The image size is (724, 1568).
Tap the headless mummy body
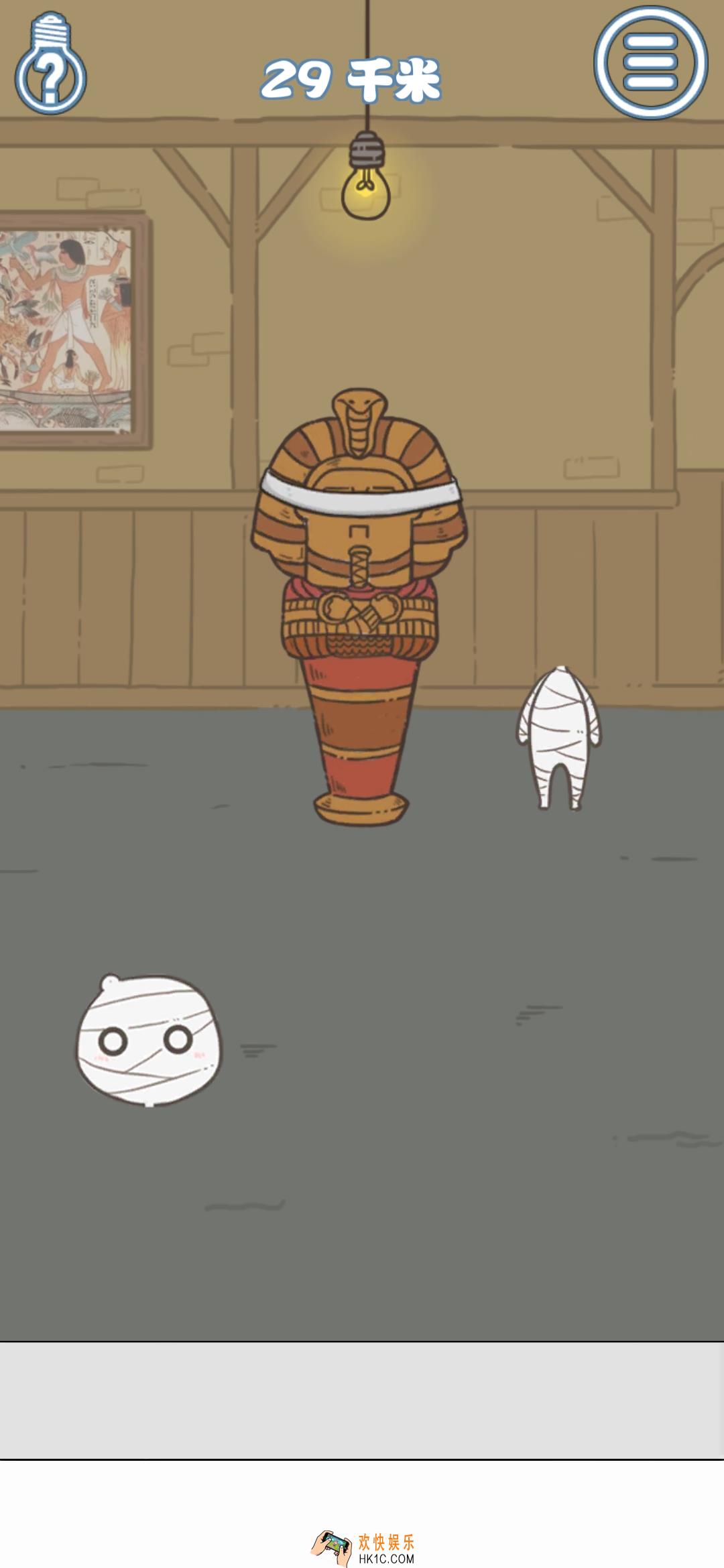pos(558,737)
